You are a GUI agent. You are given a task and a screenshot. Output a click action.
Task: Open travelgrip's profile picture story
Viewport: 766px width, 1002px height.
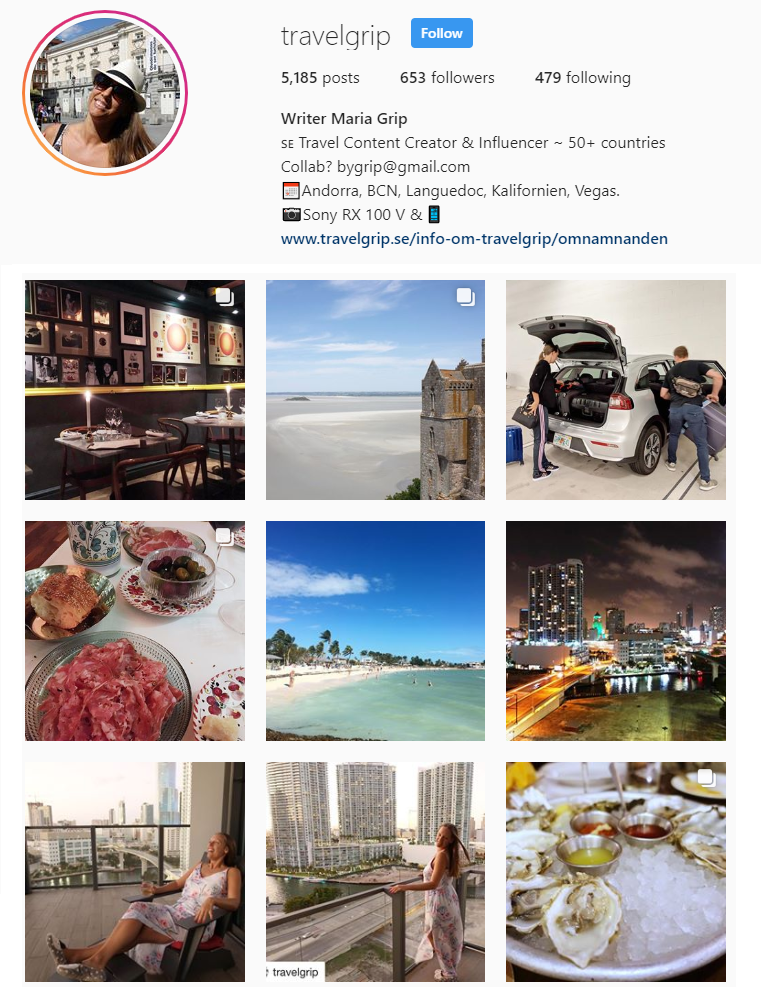(x=105, y=93)
